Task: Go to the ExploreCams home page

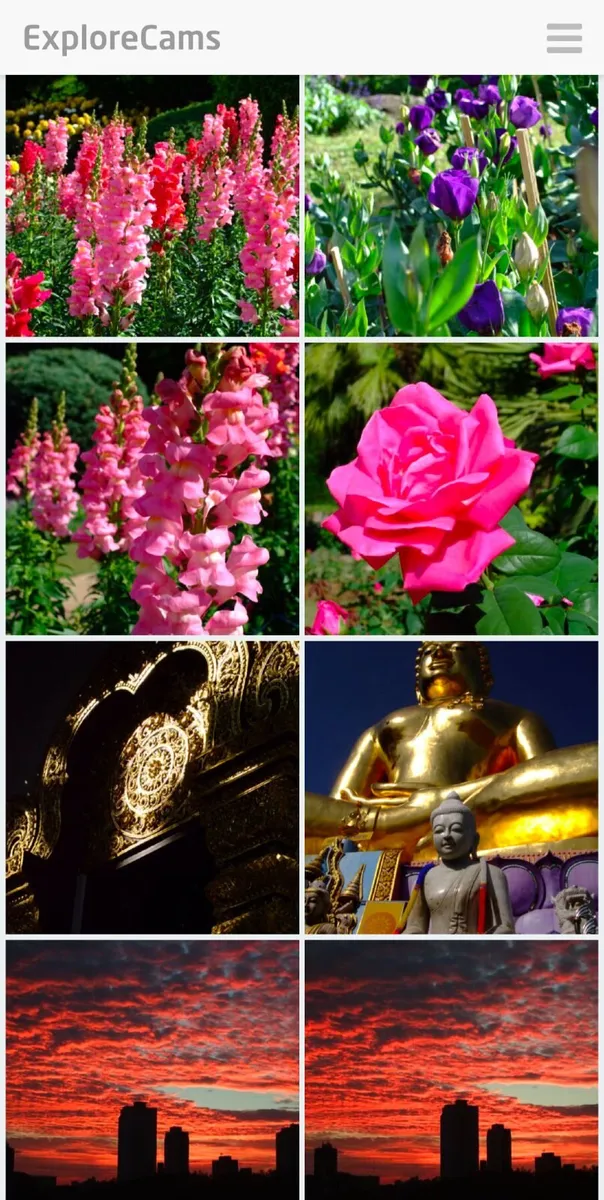Action: pos(122,39)
